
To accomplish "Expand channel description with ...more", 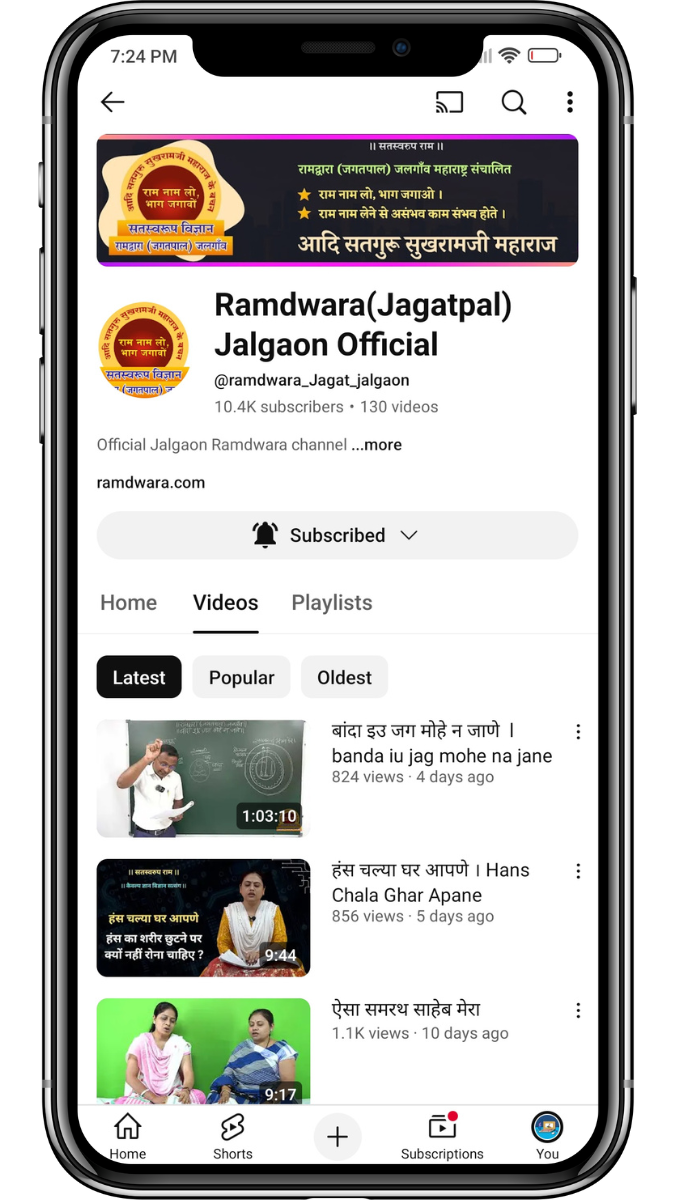I will (377, 445).
